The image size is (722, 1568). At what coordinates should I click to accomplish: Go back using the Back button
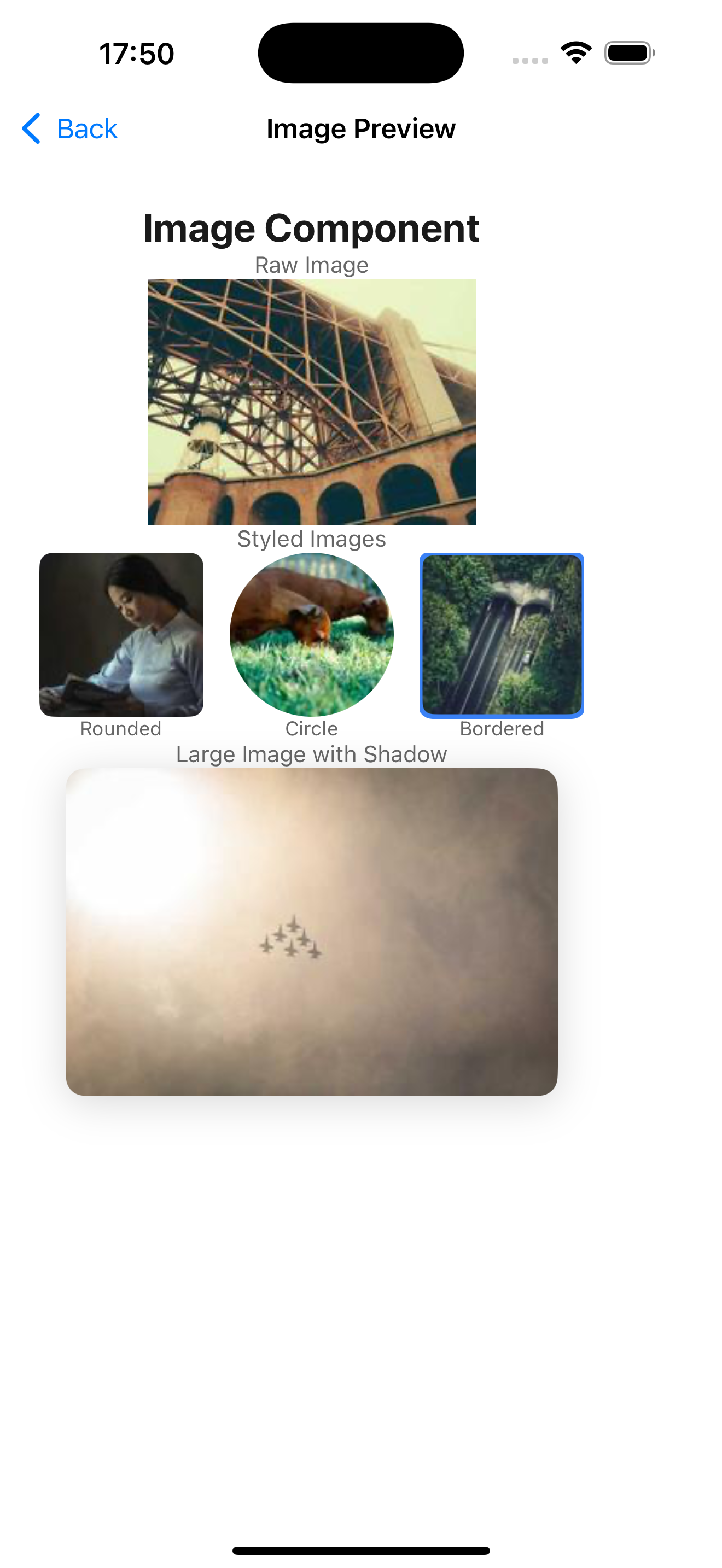(x=70, y=128)
